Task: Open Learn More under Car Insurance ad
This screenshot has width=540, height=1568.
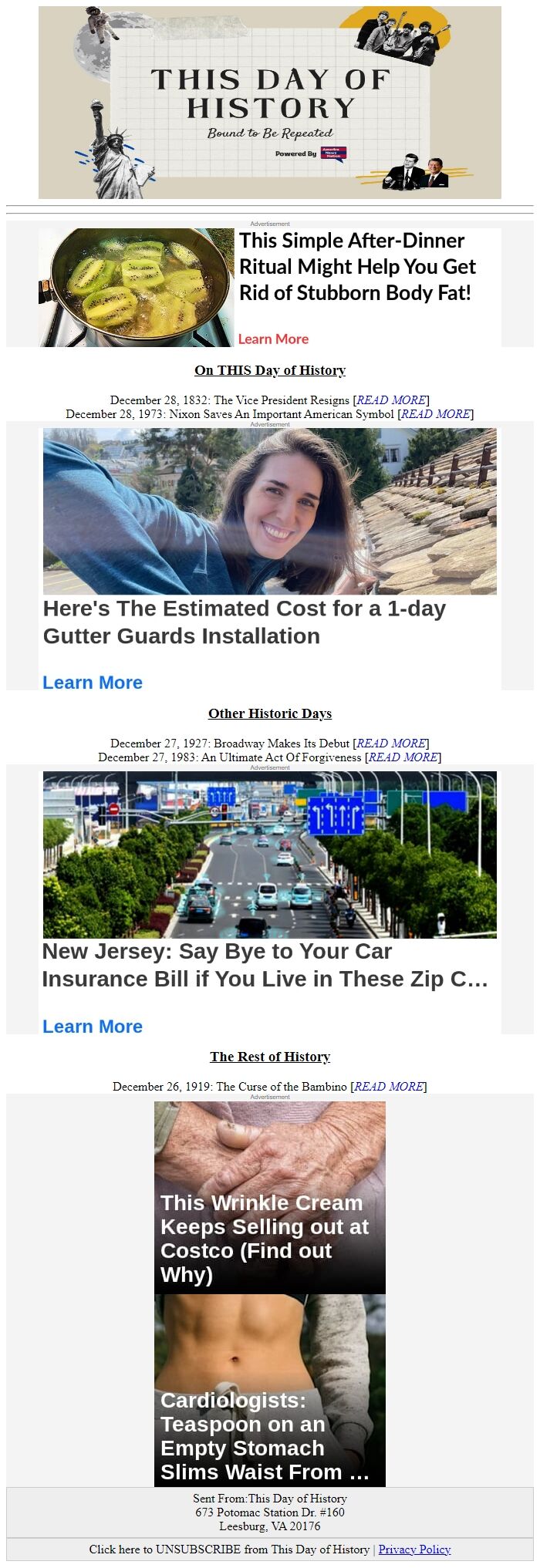Action: (93, 1027)
